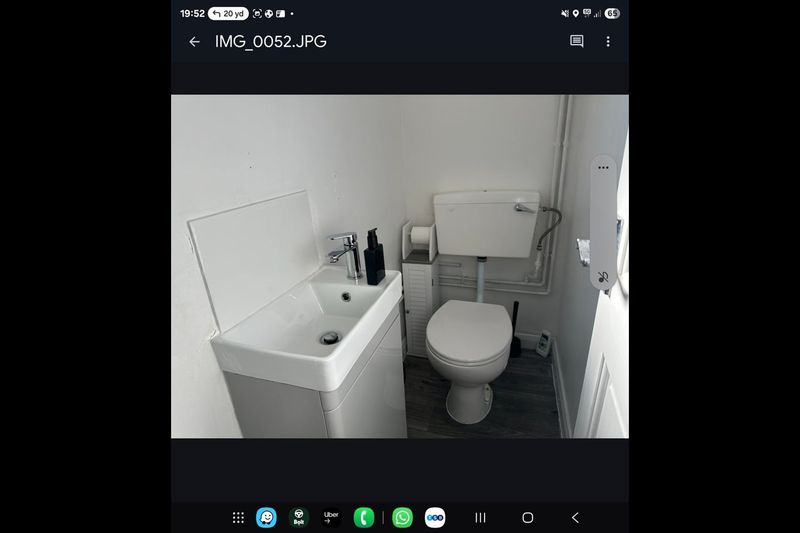This screenshot has height=533, width=800.
Task: Launch Bolt from the taskbar
Action: click(298, 517)
